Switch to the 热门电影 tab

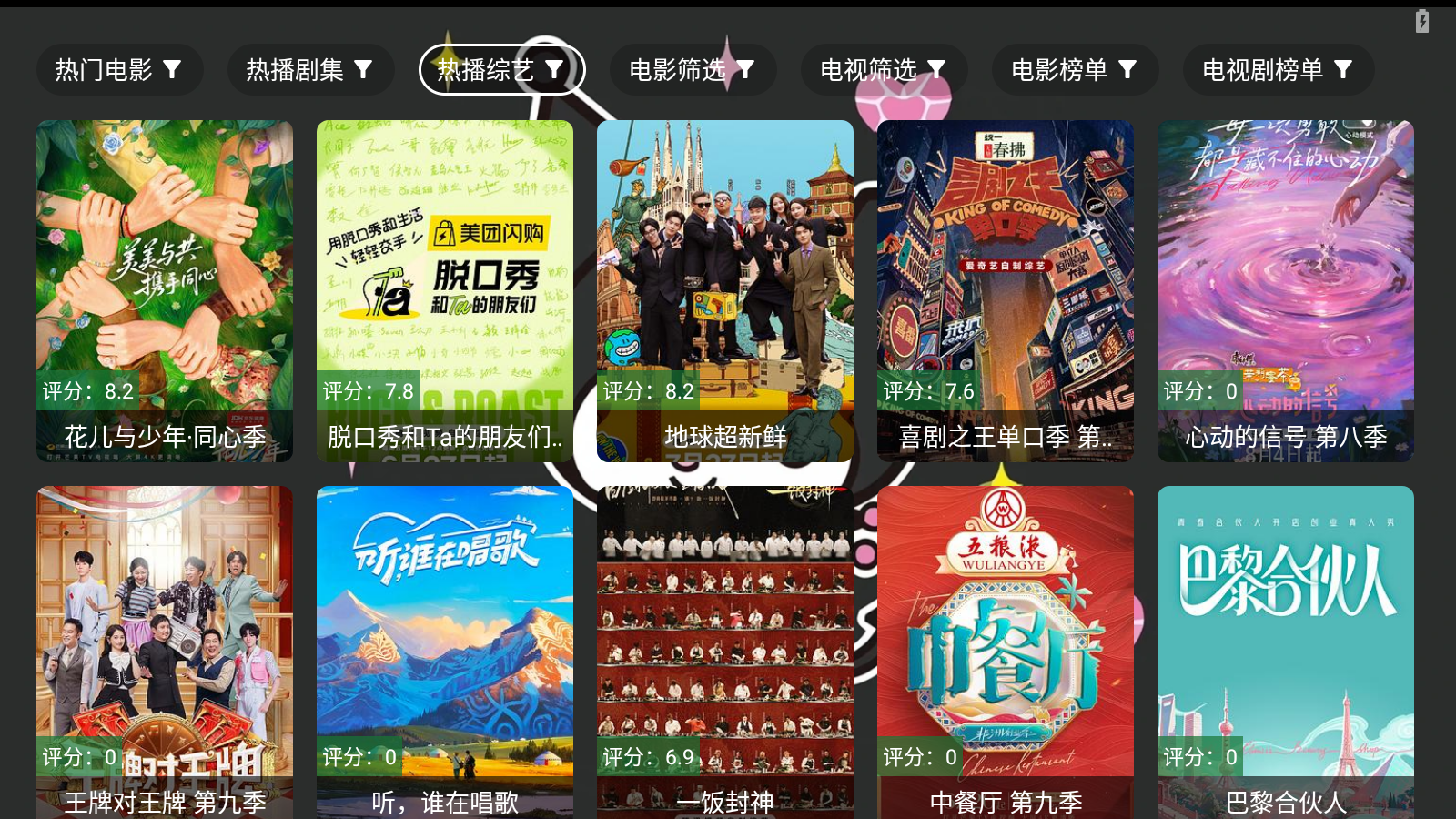[x=119, y=70]
